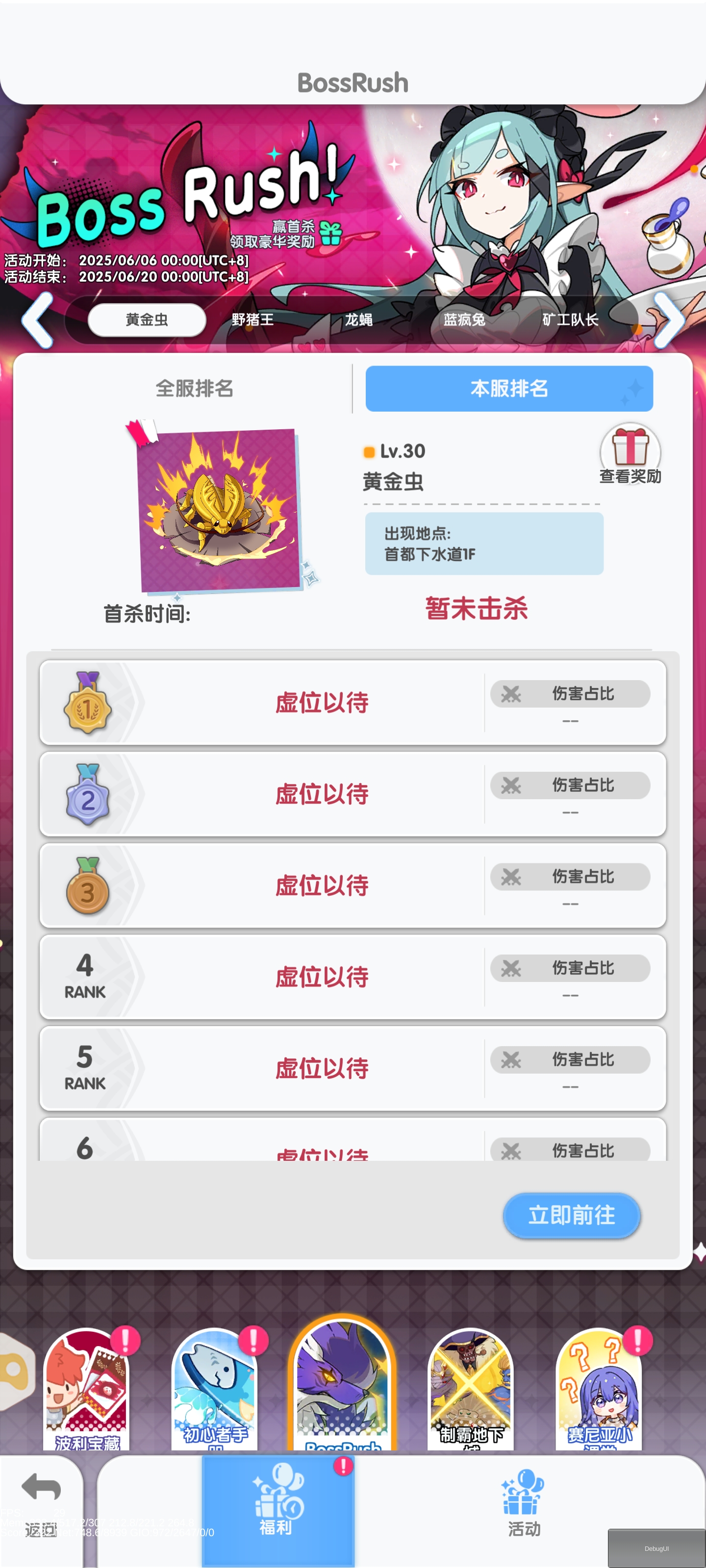This screenshot has height=1568, width=706.
Task: Open the 初心者手册 event
Action: click(x=214, y=1390)
